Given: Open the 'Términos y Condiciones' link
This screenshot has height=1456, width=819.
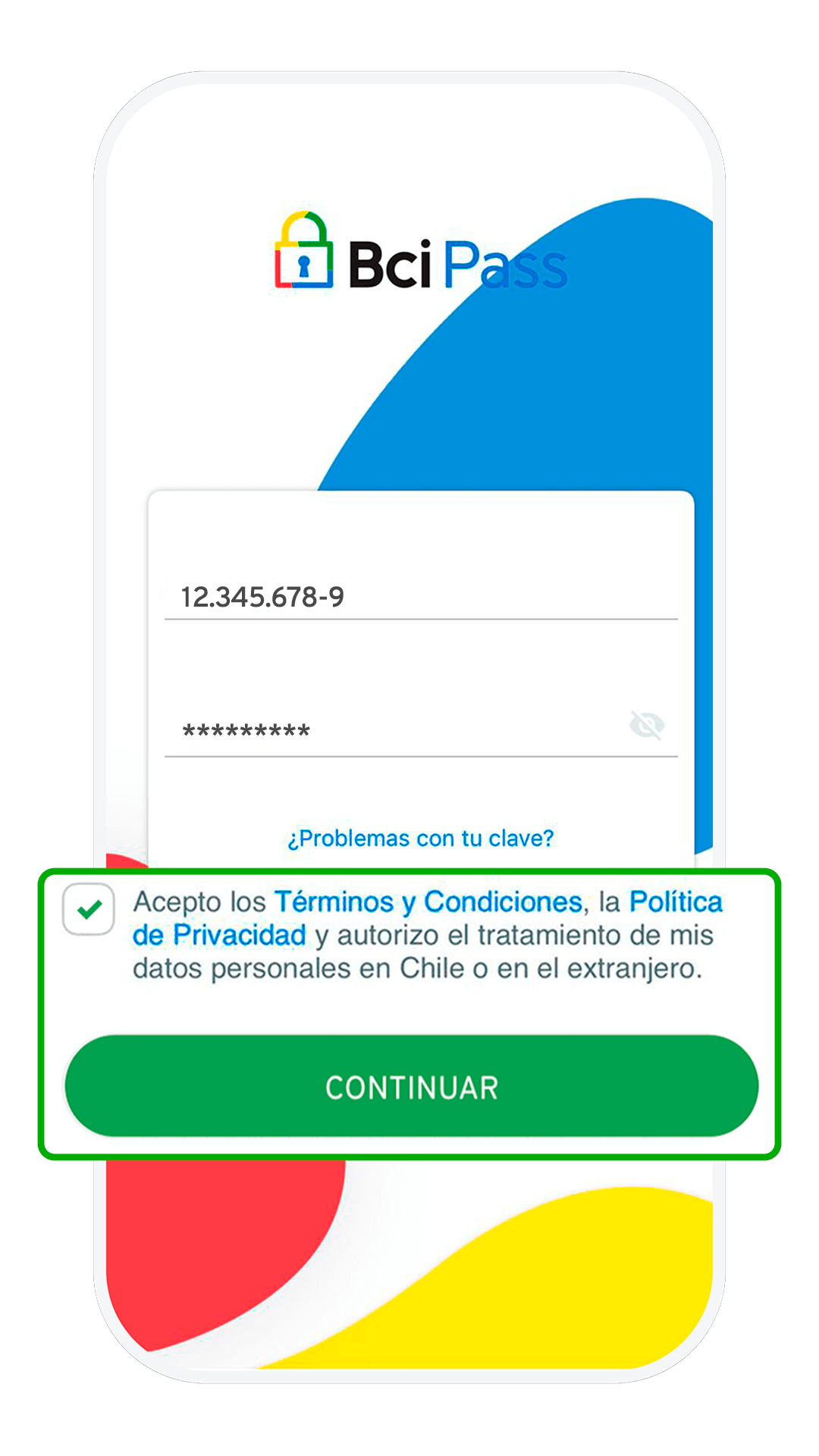Looking at the screenshot, I should pyautogui.click(x=426, y=902).
